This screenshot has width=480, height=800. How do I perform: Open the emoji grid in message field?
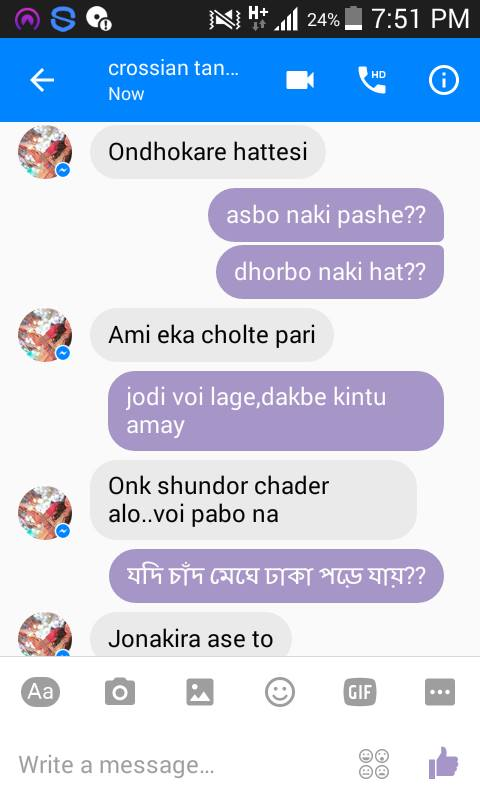point(374,764)
